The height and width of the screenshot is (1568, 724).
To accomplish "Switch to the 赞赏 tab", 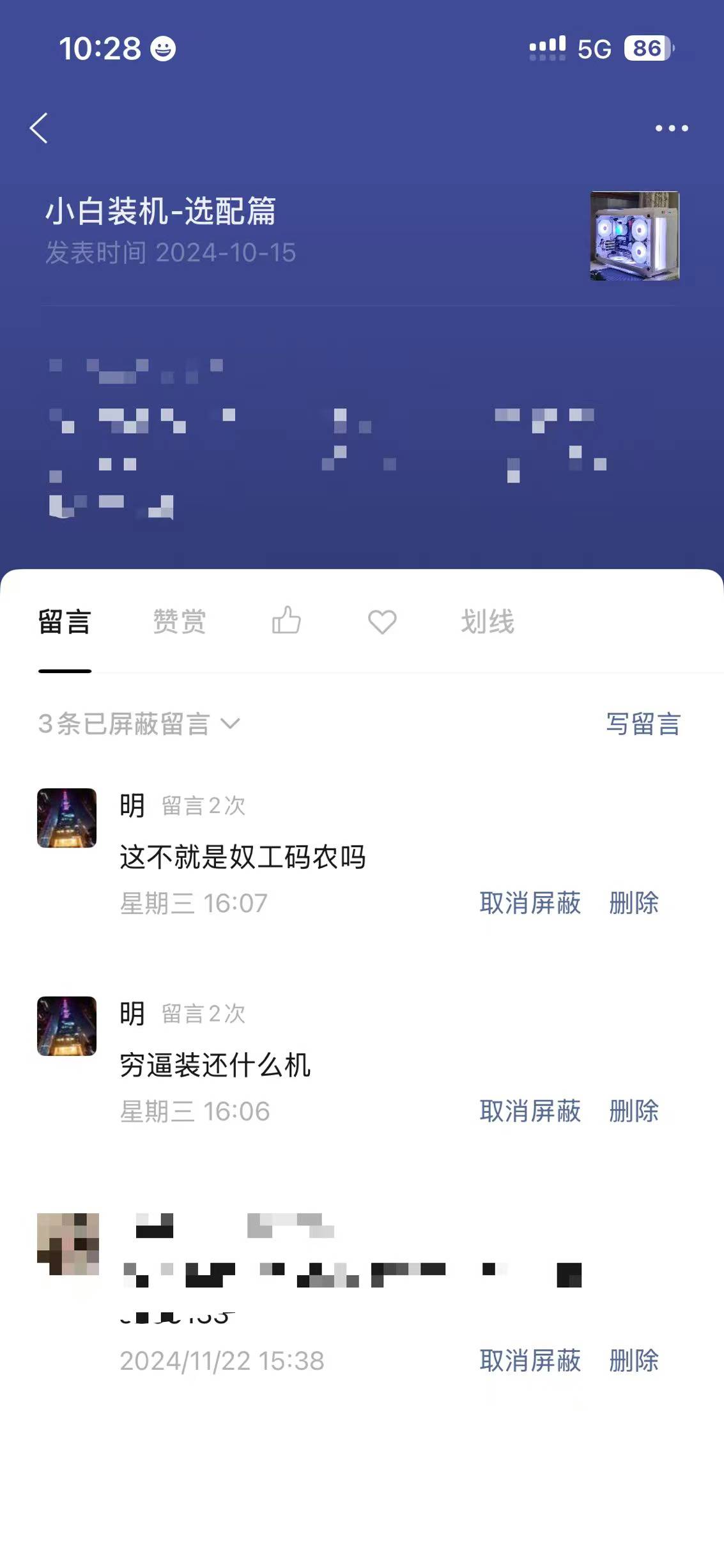I will [x=180, y=621].
